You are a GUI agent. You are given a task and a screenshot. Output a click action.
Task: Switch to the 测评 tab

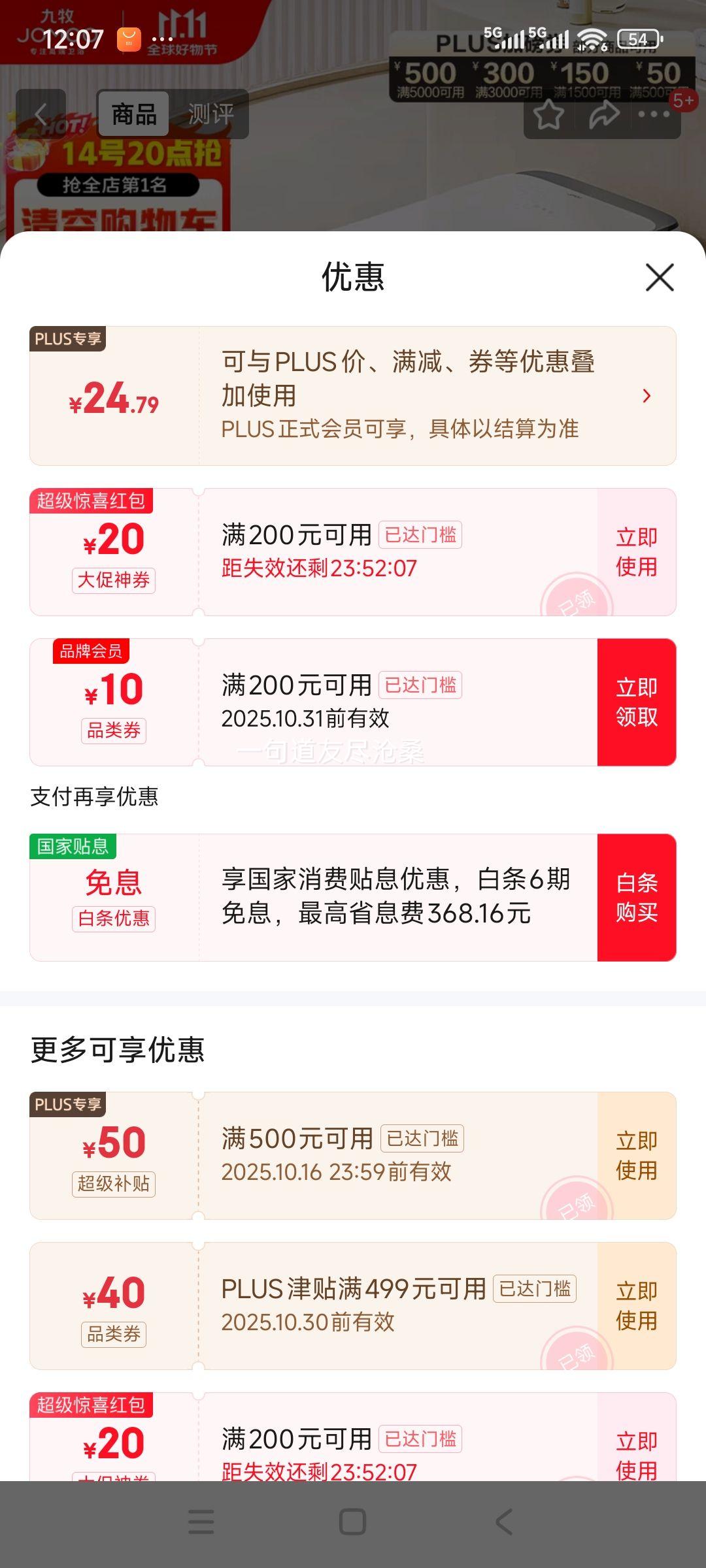[x=210, y=114]
